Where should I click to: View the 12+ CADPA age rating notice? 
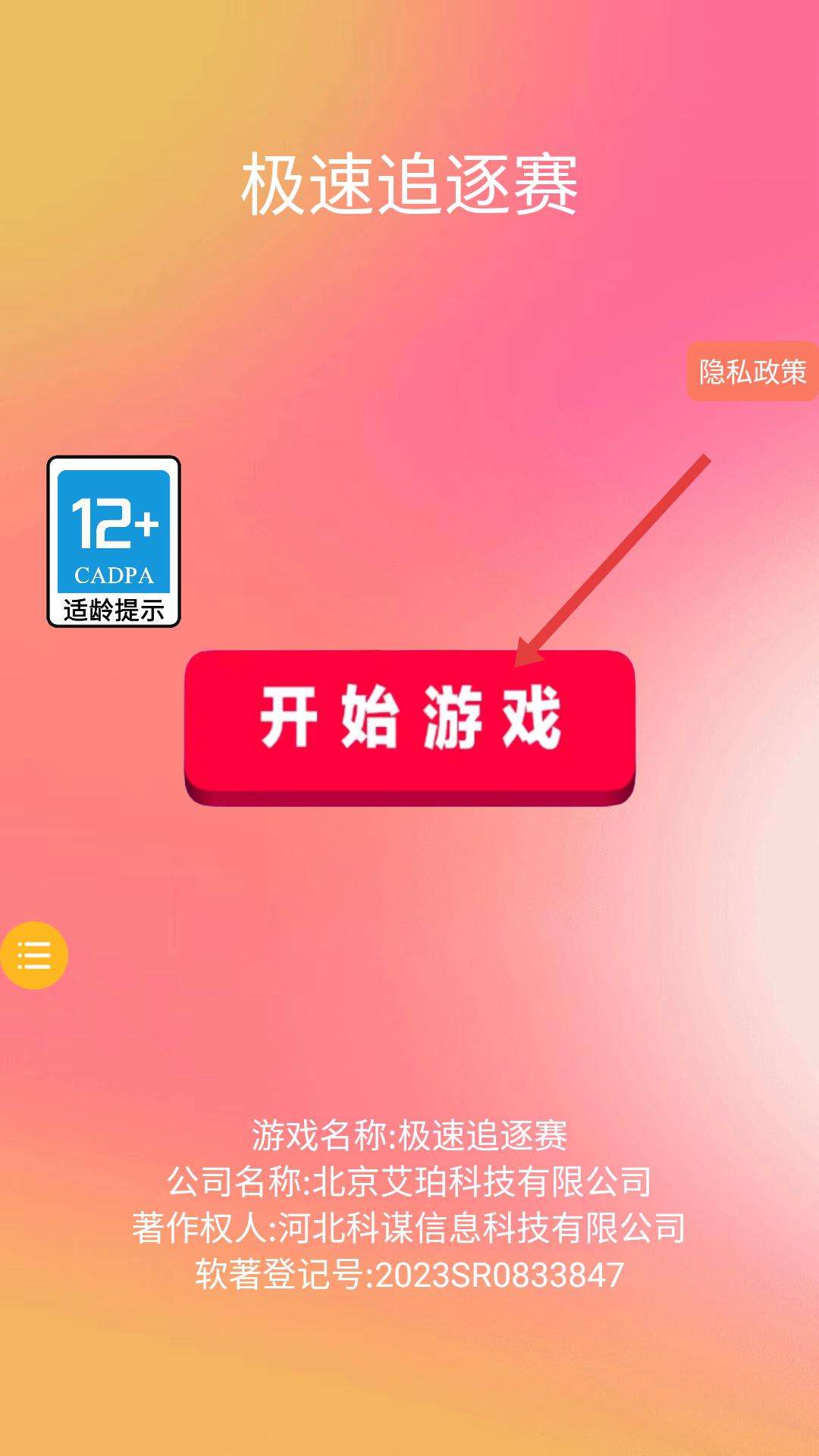click(x=114, y=541)
